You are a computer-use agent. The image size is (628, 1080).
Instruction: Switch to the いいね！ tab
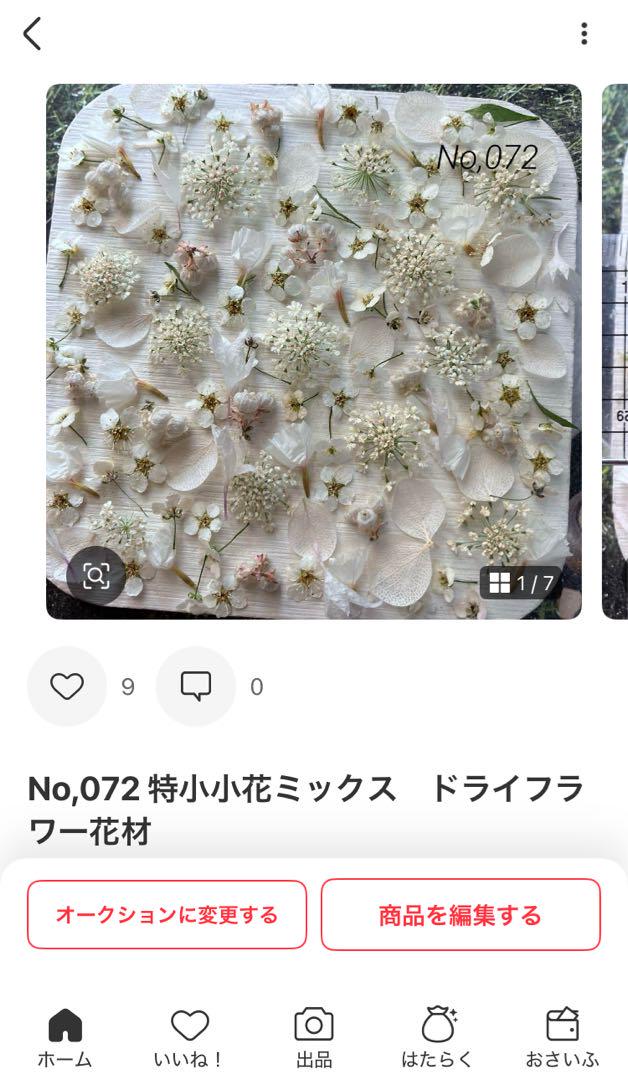(x=189, y=1038)
